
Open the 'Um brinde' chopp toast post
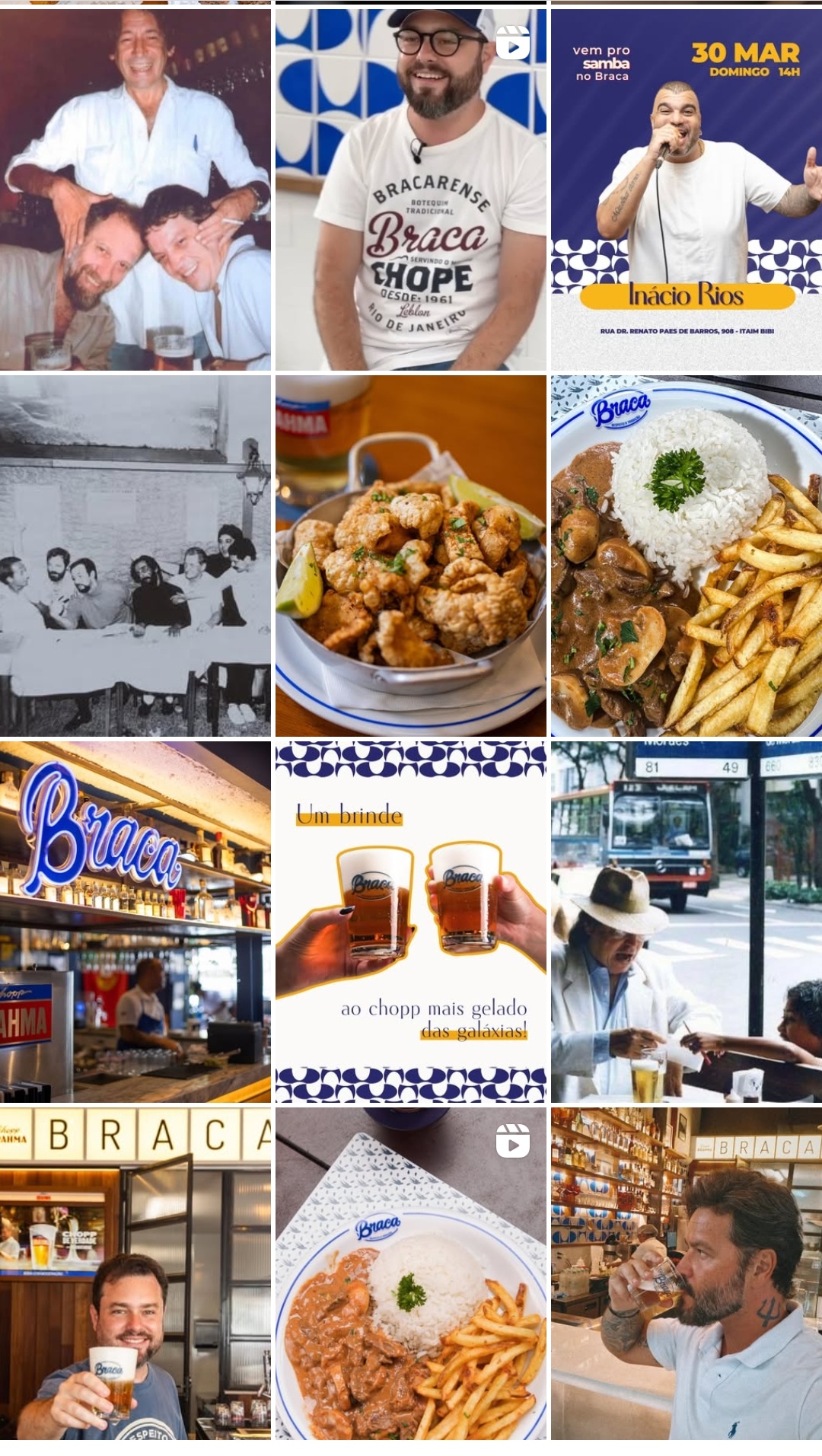click(x=410, y=922)
